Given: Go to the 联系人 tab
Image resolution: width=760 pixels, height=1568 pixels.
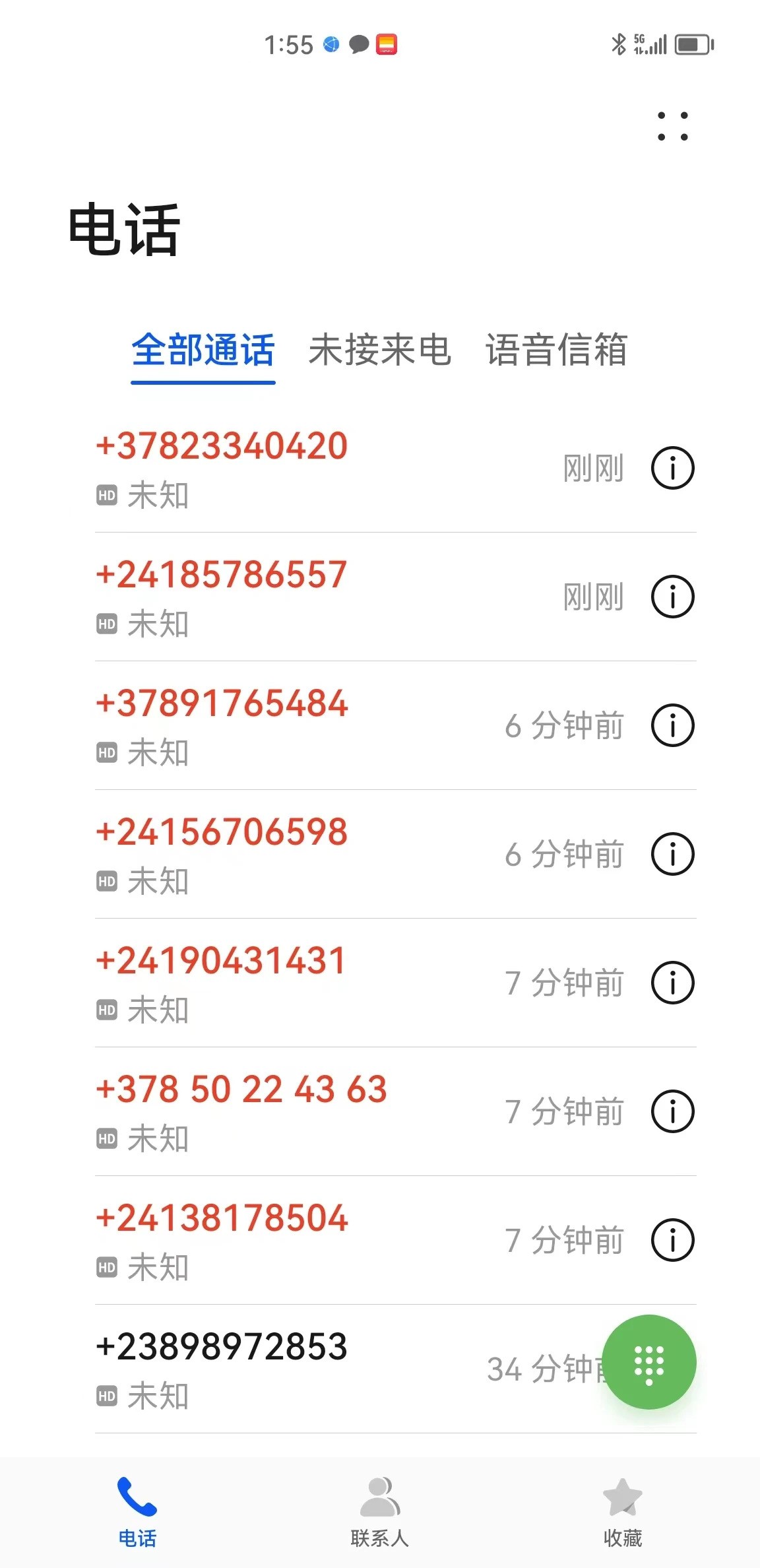Looking at the screenshot, I should (x=379, y=1511).
